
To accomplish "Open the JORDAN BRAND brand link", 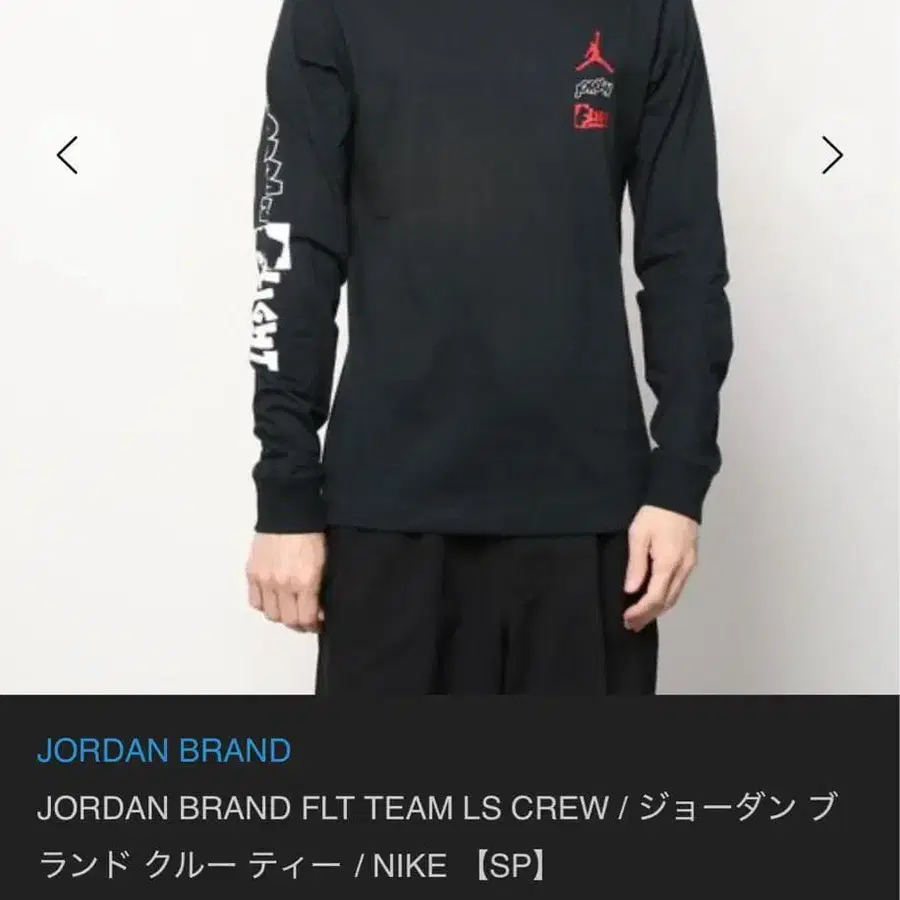I will pos(164,750).
